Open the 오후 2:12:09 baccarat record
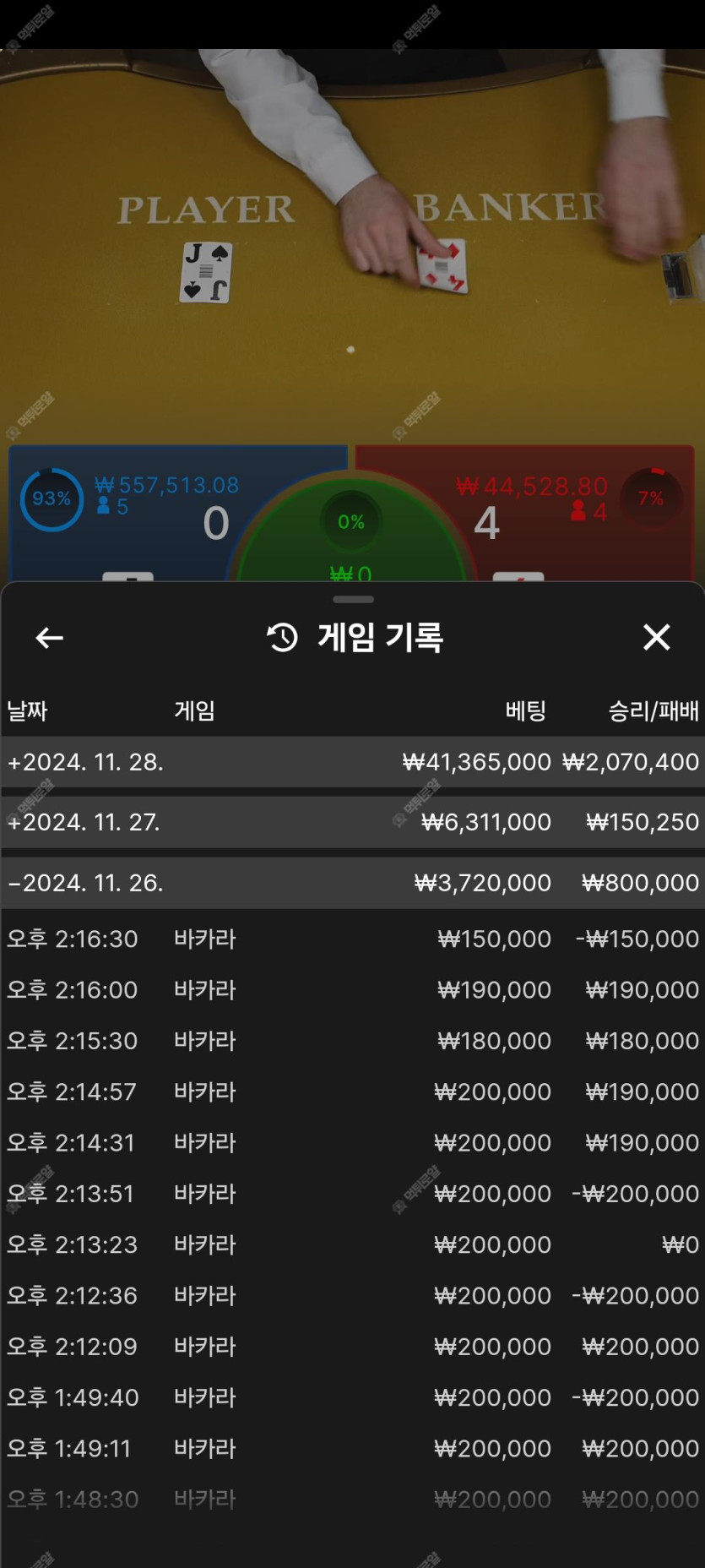 352,1347
